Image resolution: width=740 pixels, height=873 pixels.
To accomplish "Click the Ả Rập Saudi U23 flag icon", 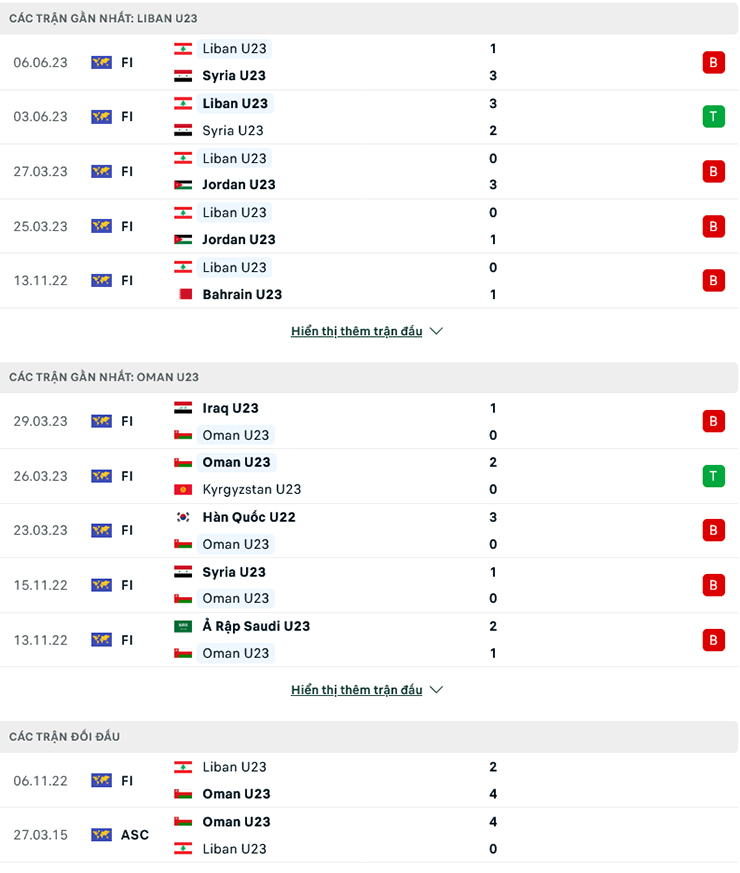I will [182, 626].
